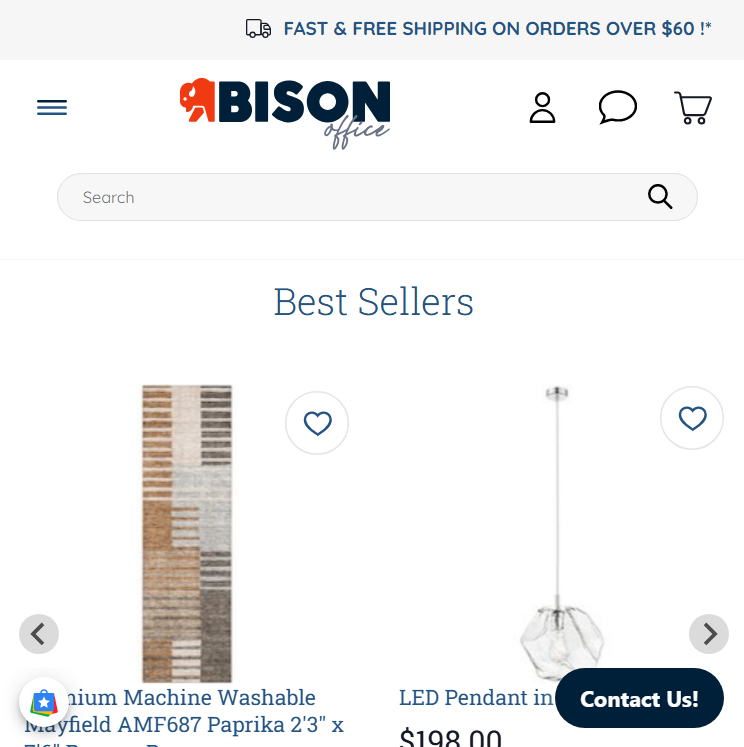View the shopping cart
The width and height of the screenshot is (744, 747).
[x=692, y=108]
